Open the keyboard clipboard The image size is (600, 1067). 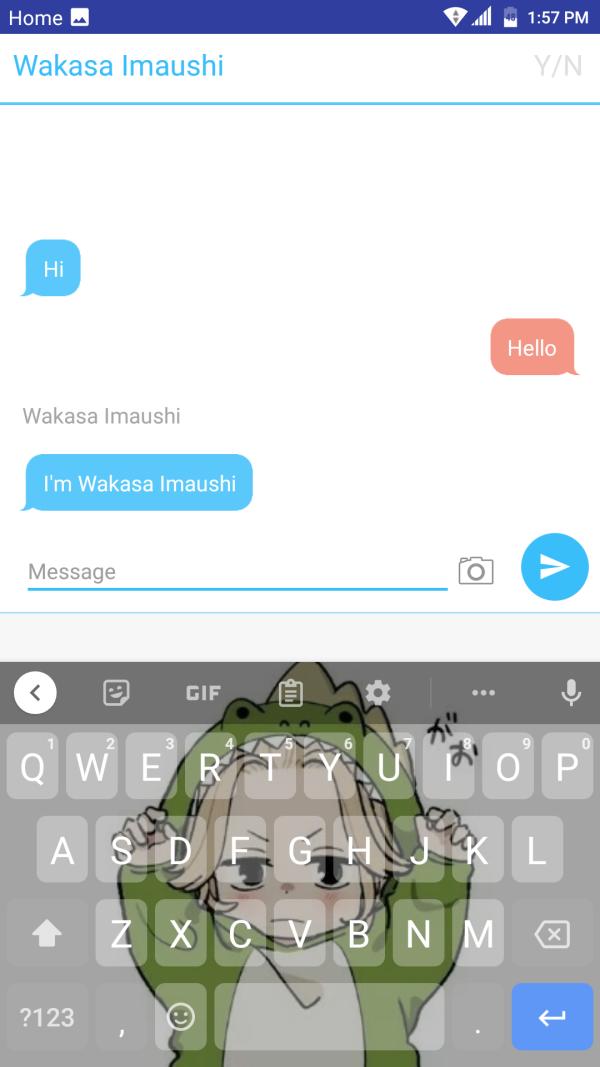(x=291, y=692)
